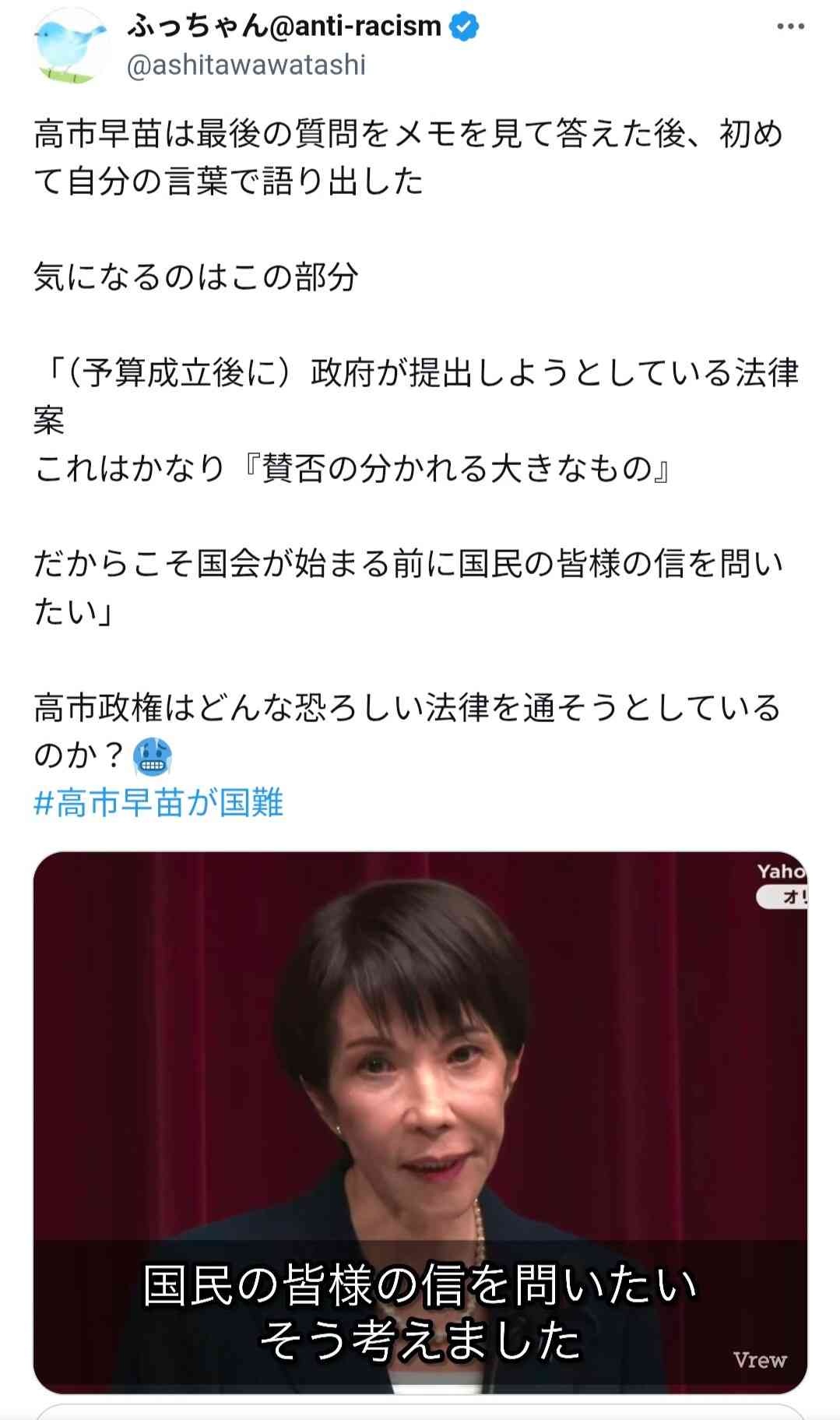
Task: Open the post's overflow menu
Action: coord(790,27)
